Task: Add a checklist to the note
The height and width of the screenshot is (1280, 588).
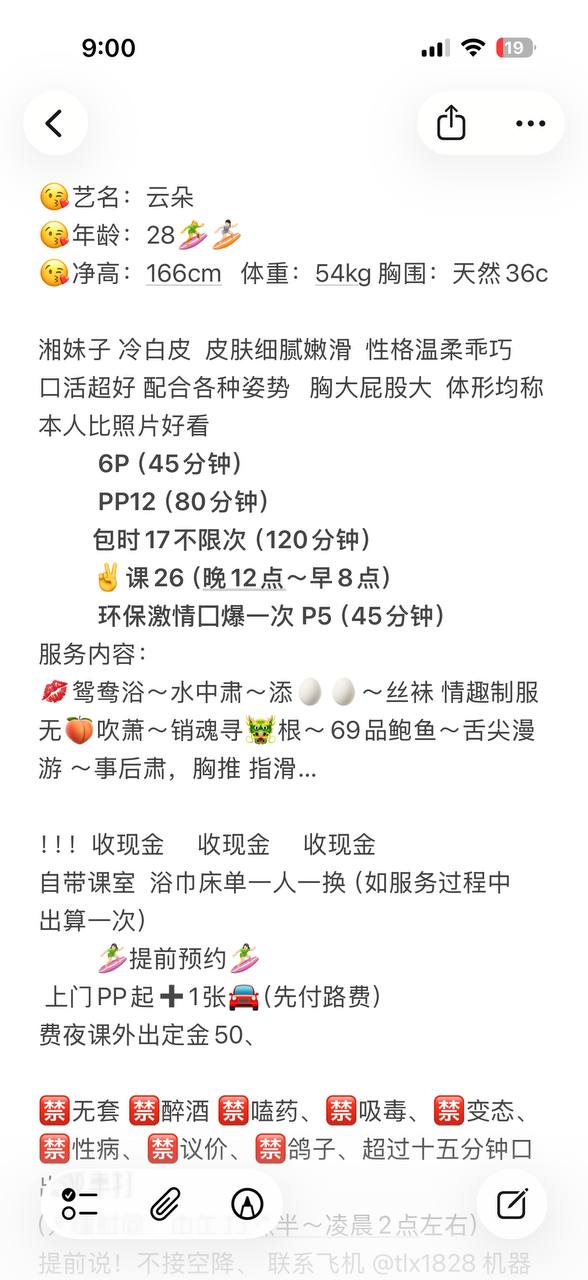Action: tap(80, 1203)
